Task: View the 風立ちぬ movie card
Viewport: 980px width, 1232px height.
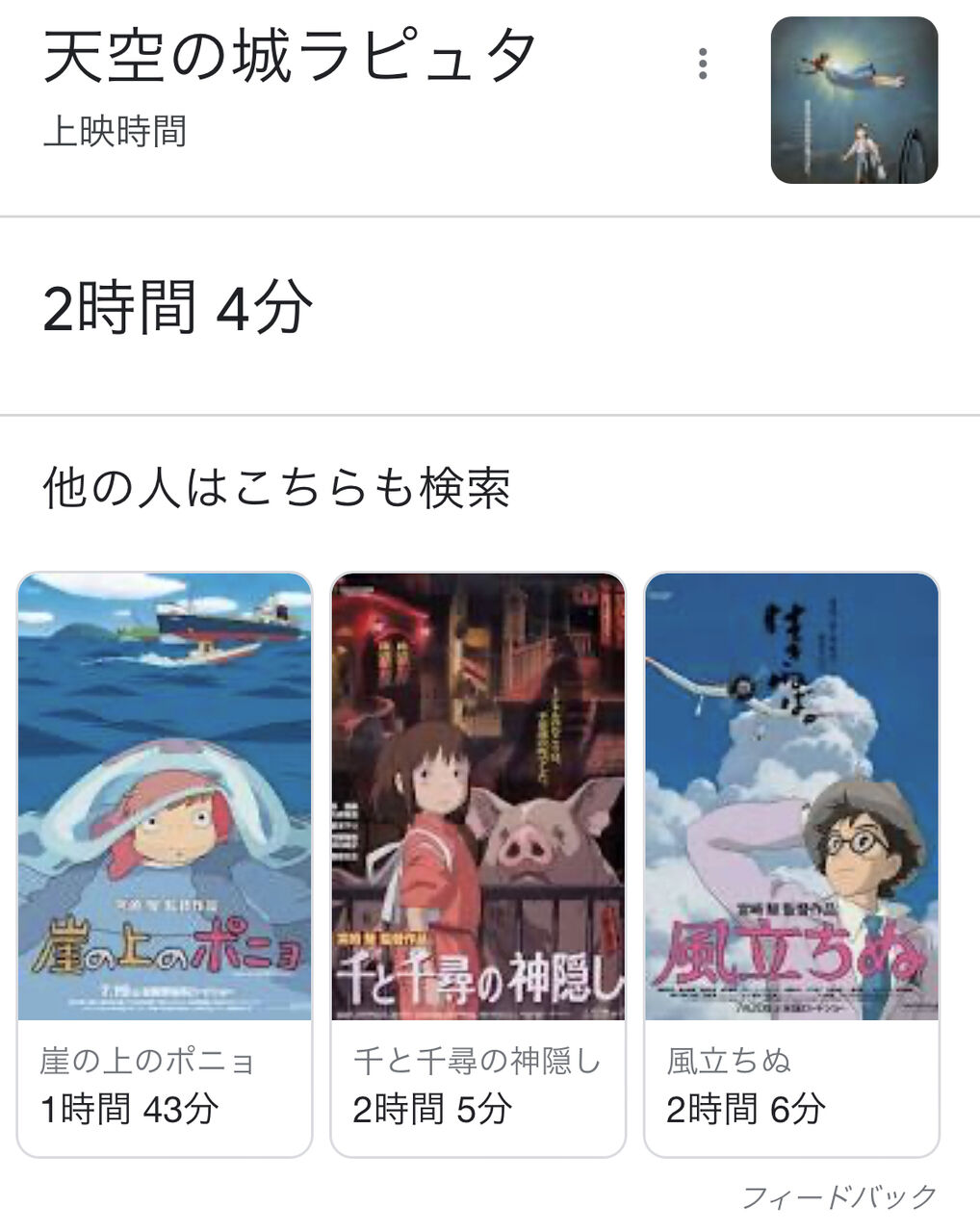Action: [791, 864]
